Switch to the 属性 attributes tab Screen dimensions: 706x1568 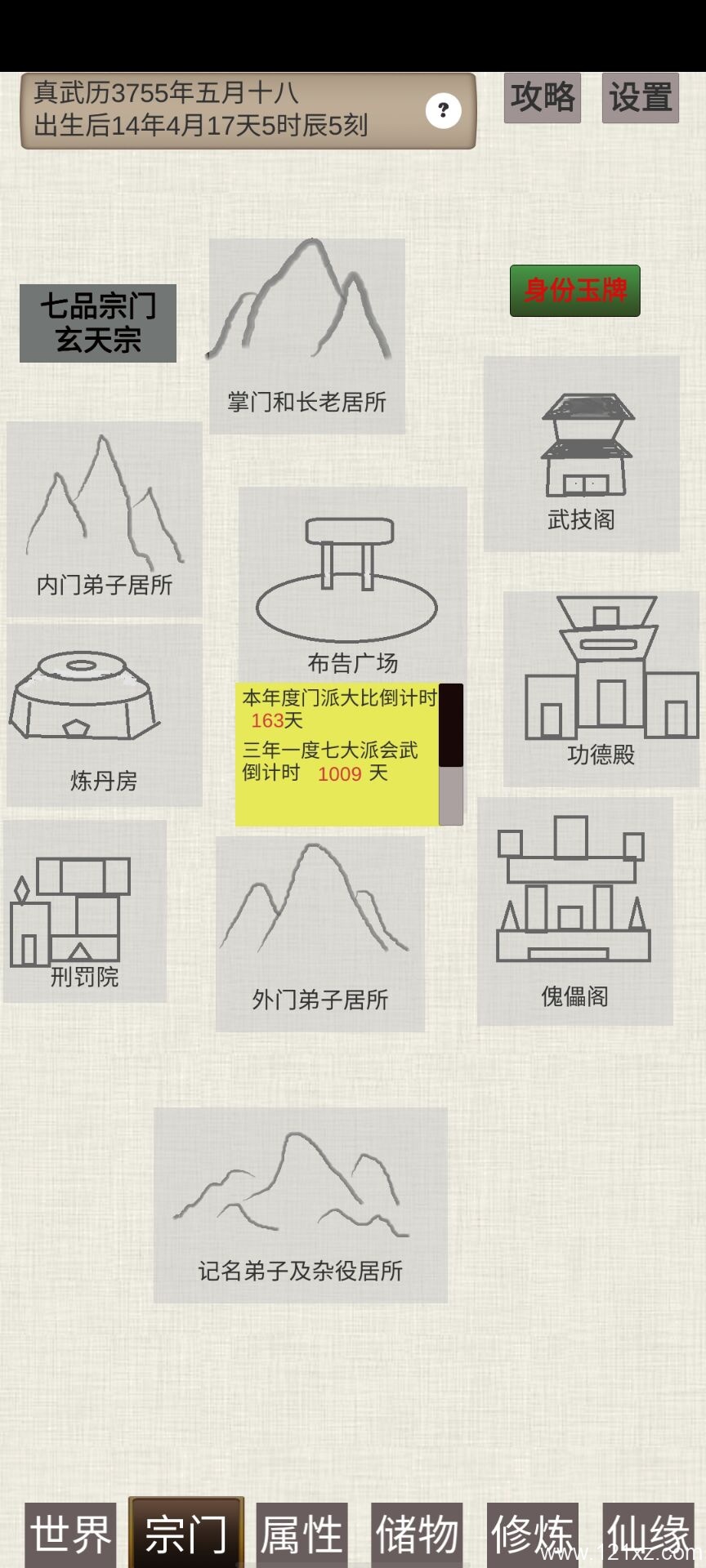(x=302, y=1534)
